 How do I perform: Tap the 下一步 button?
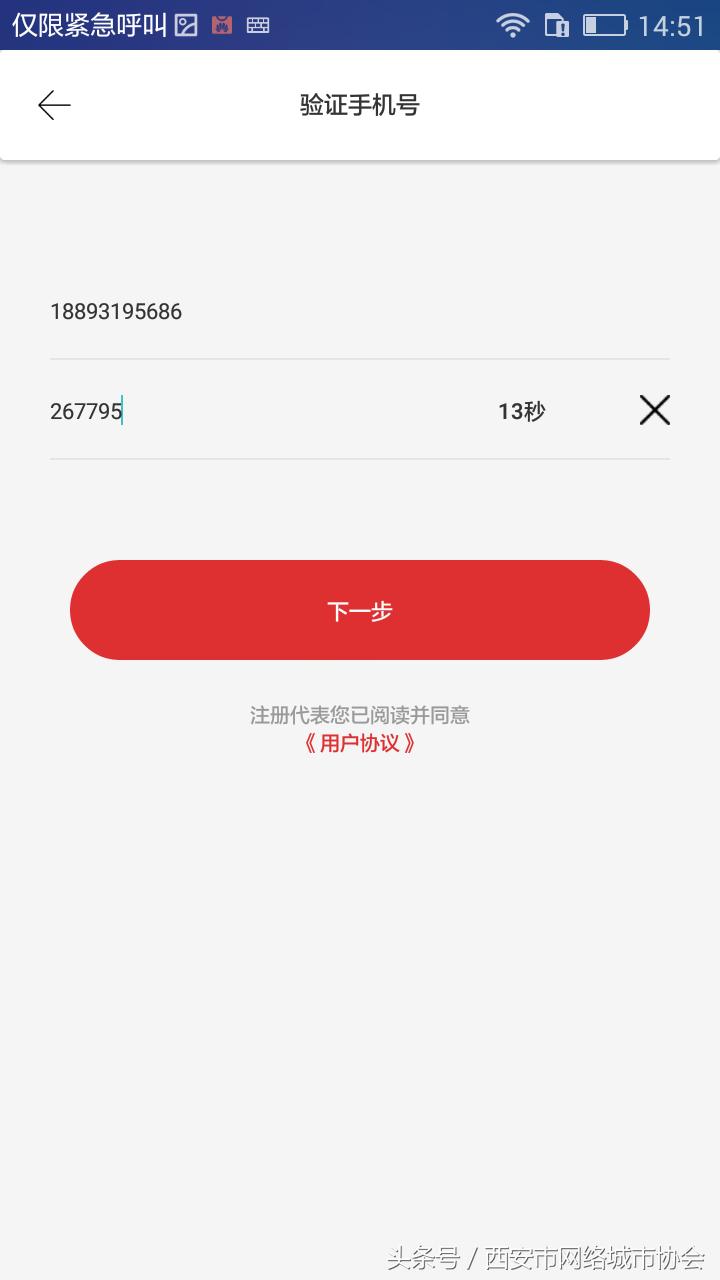pyautogui.click(x=360, y=610)
